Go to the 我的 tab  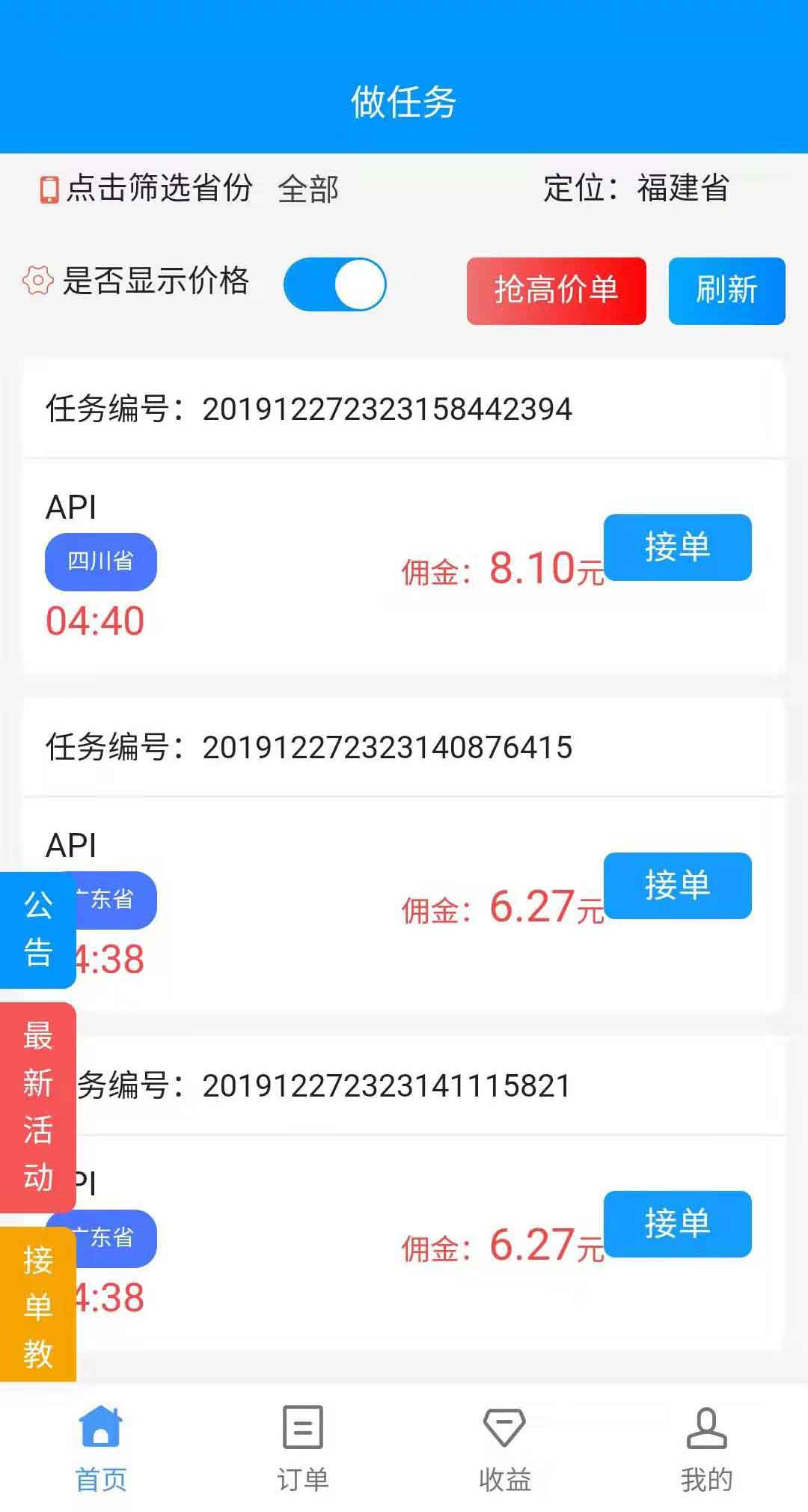click(x=706, y=1448)
